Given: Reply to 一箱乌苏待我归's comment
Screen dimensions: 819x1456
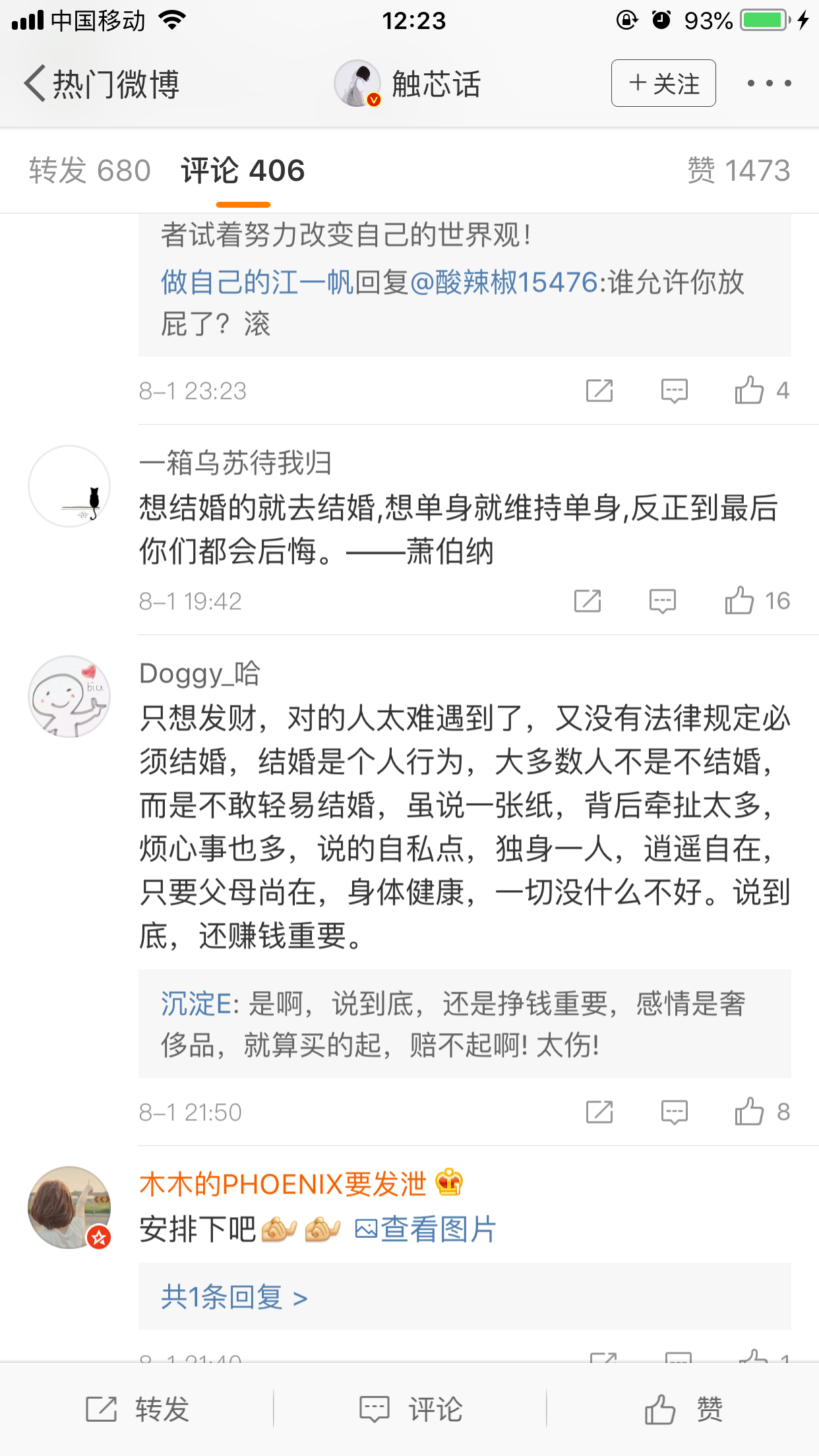Looking at the screenshot, I should (x=663, y=601).
